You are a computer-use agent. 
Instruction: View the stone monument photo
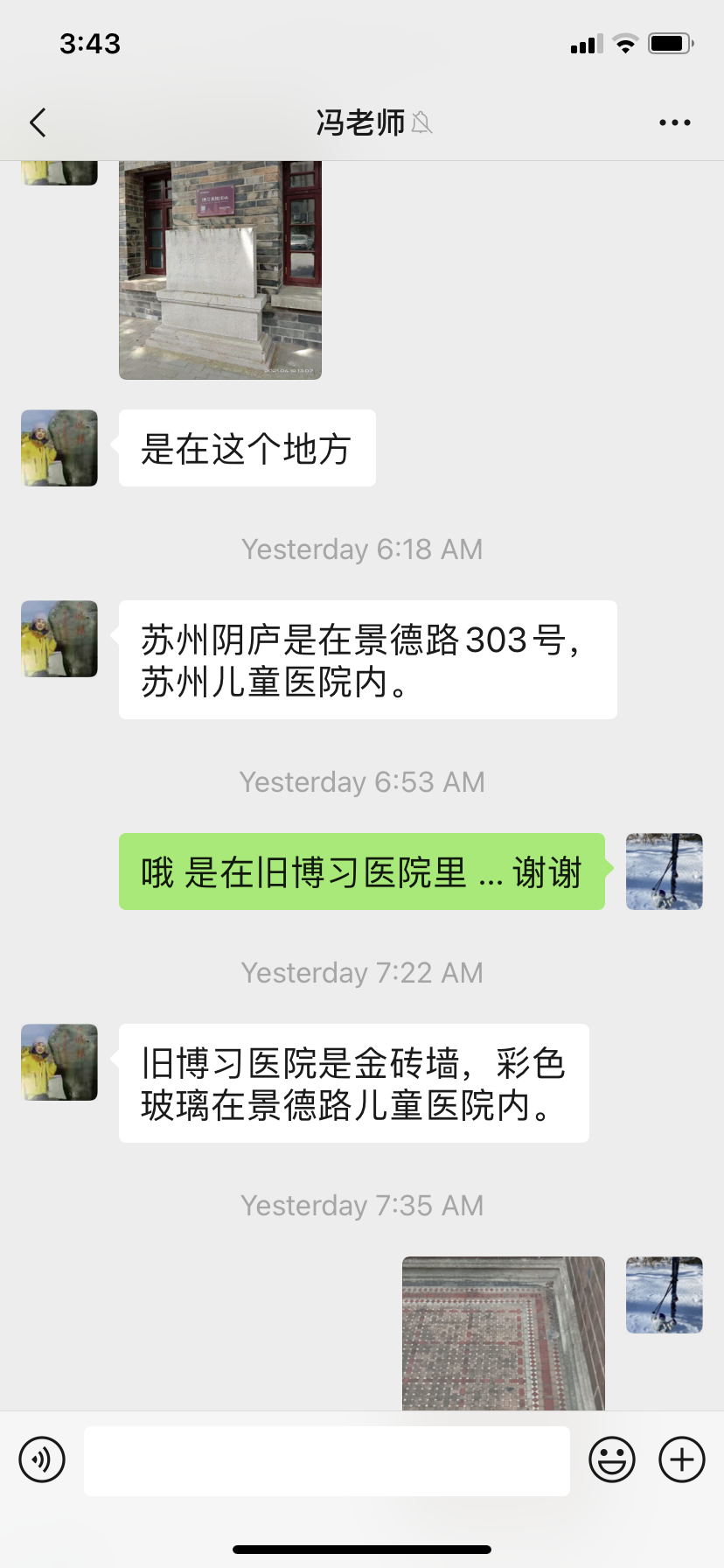[220, 269]
